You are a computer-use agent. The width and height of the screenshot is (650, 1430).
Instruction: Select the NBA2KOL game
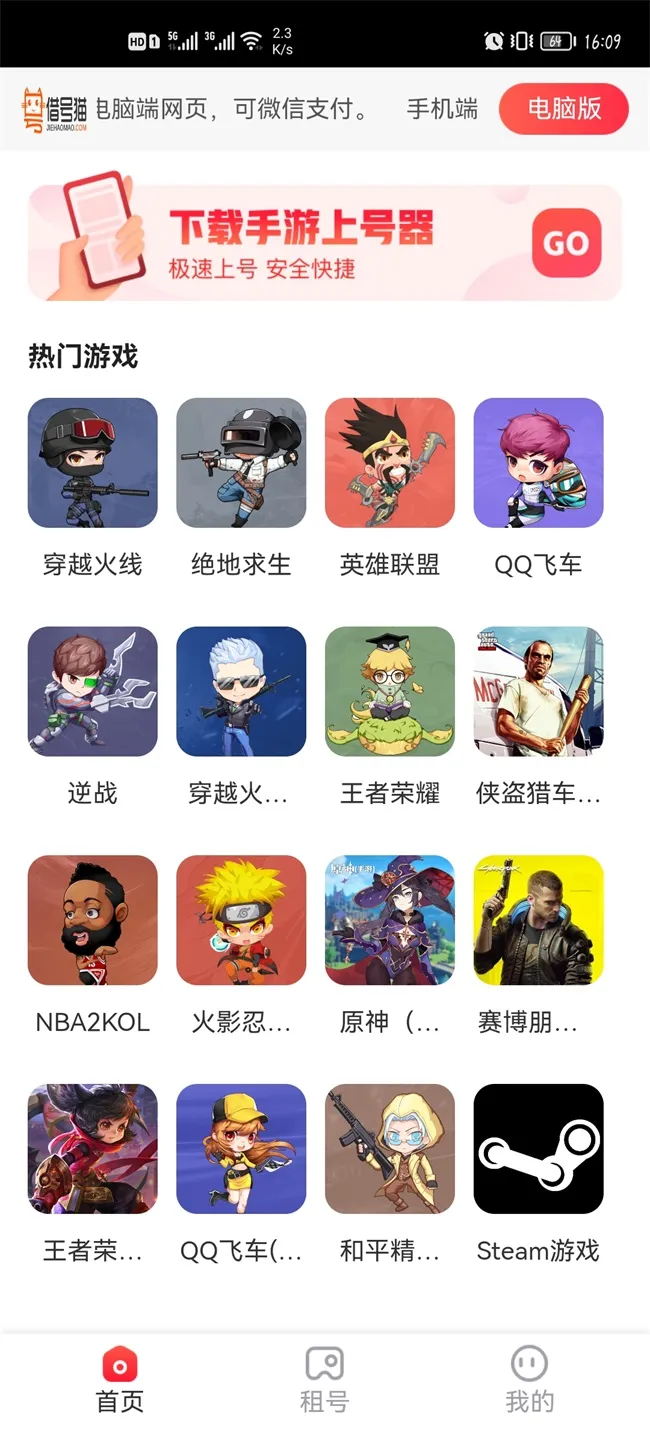click(92, 920)
